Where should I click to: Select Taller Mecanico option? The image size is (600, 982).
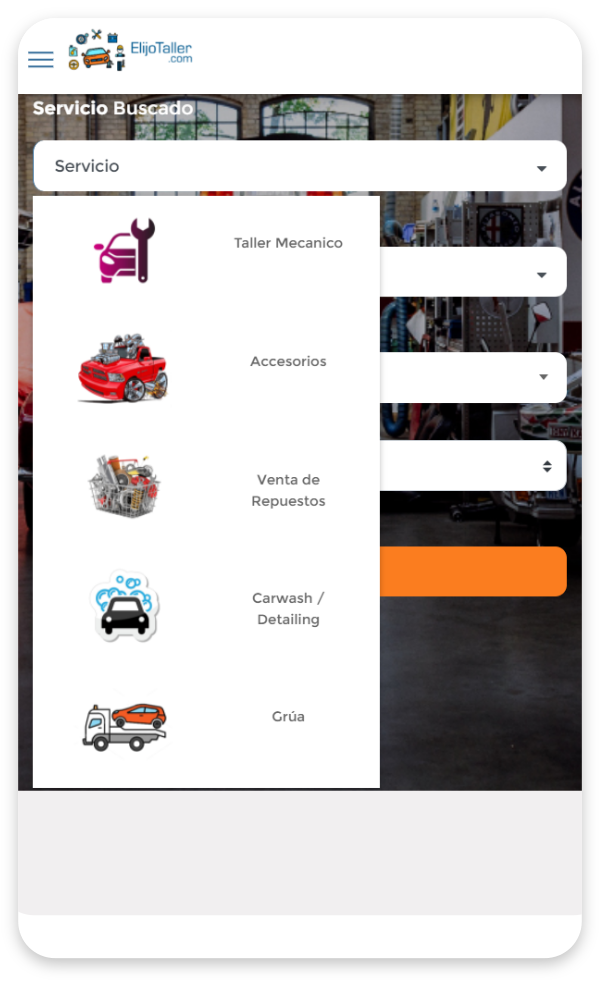(x=207, y=244)
